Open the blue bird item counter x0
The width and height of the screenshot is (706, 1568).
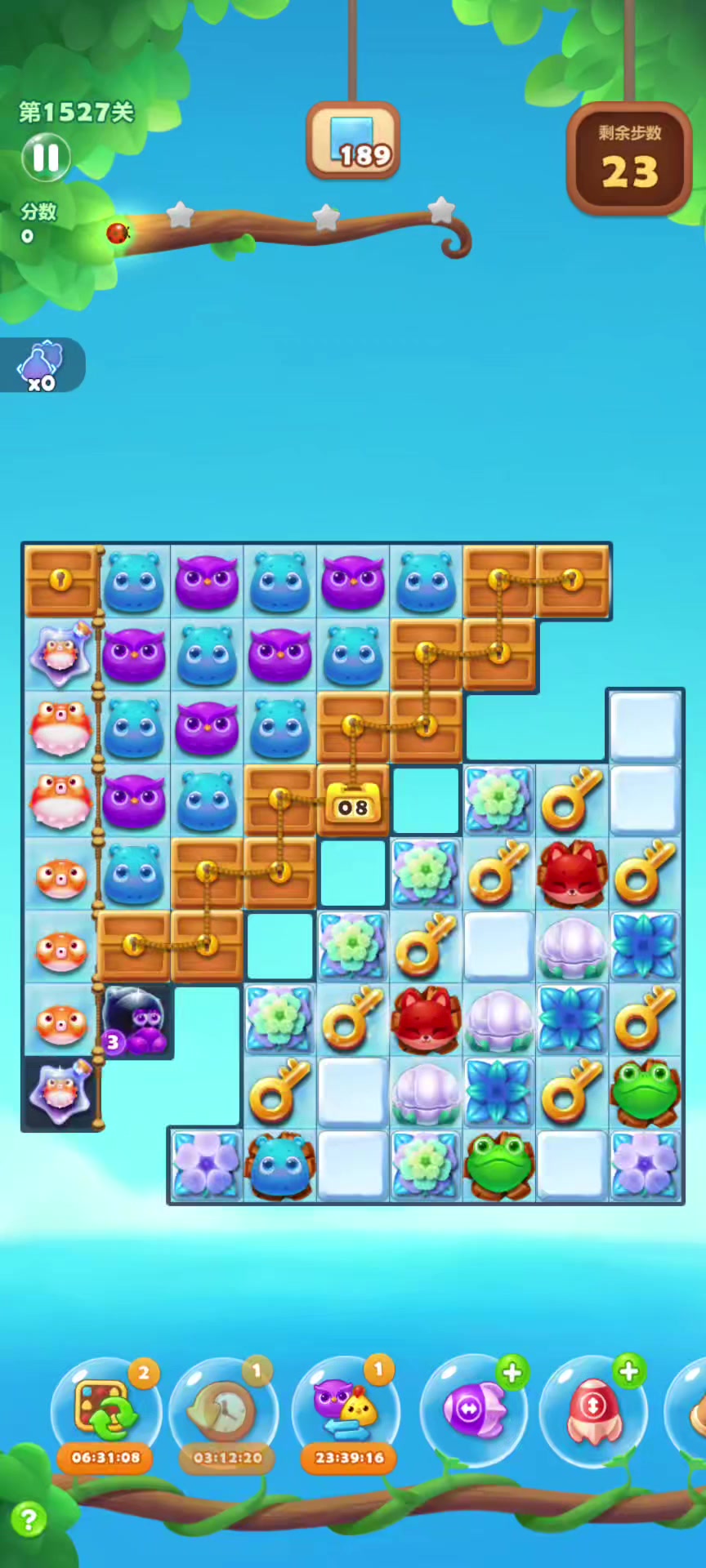41,365
